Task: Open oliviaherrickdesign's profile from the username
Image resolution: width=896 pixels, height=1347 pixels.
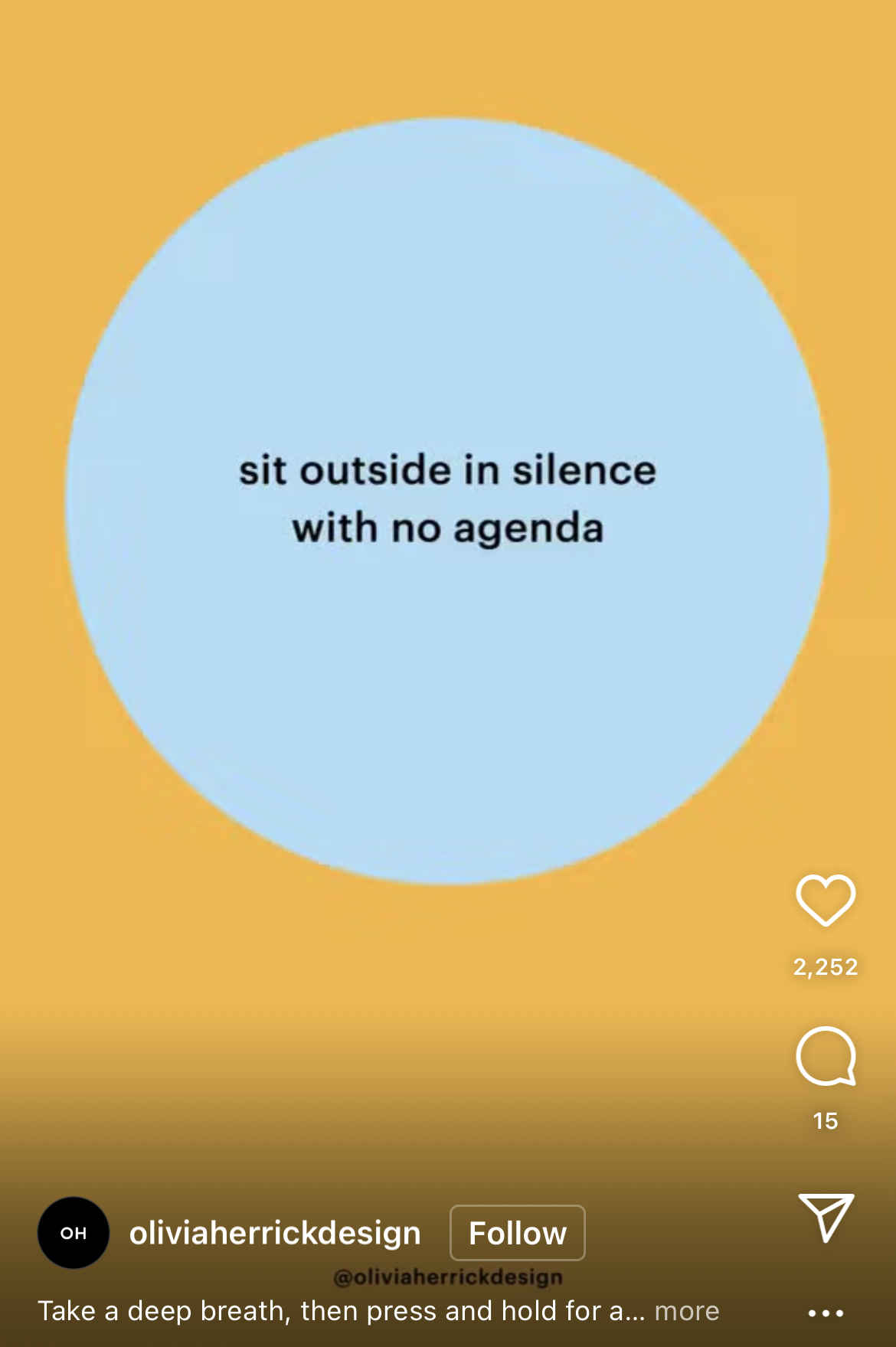Action: coord(275,1233)
